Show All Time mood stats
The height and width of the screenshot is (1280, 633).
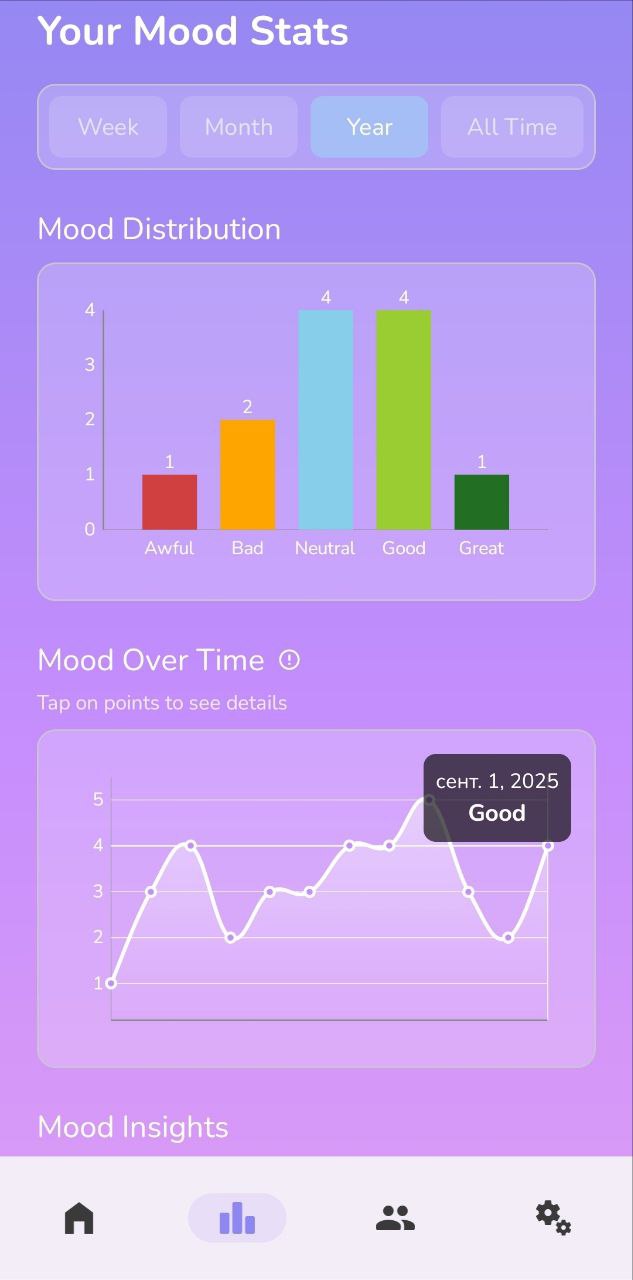(512, 127)
